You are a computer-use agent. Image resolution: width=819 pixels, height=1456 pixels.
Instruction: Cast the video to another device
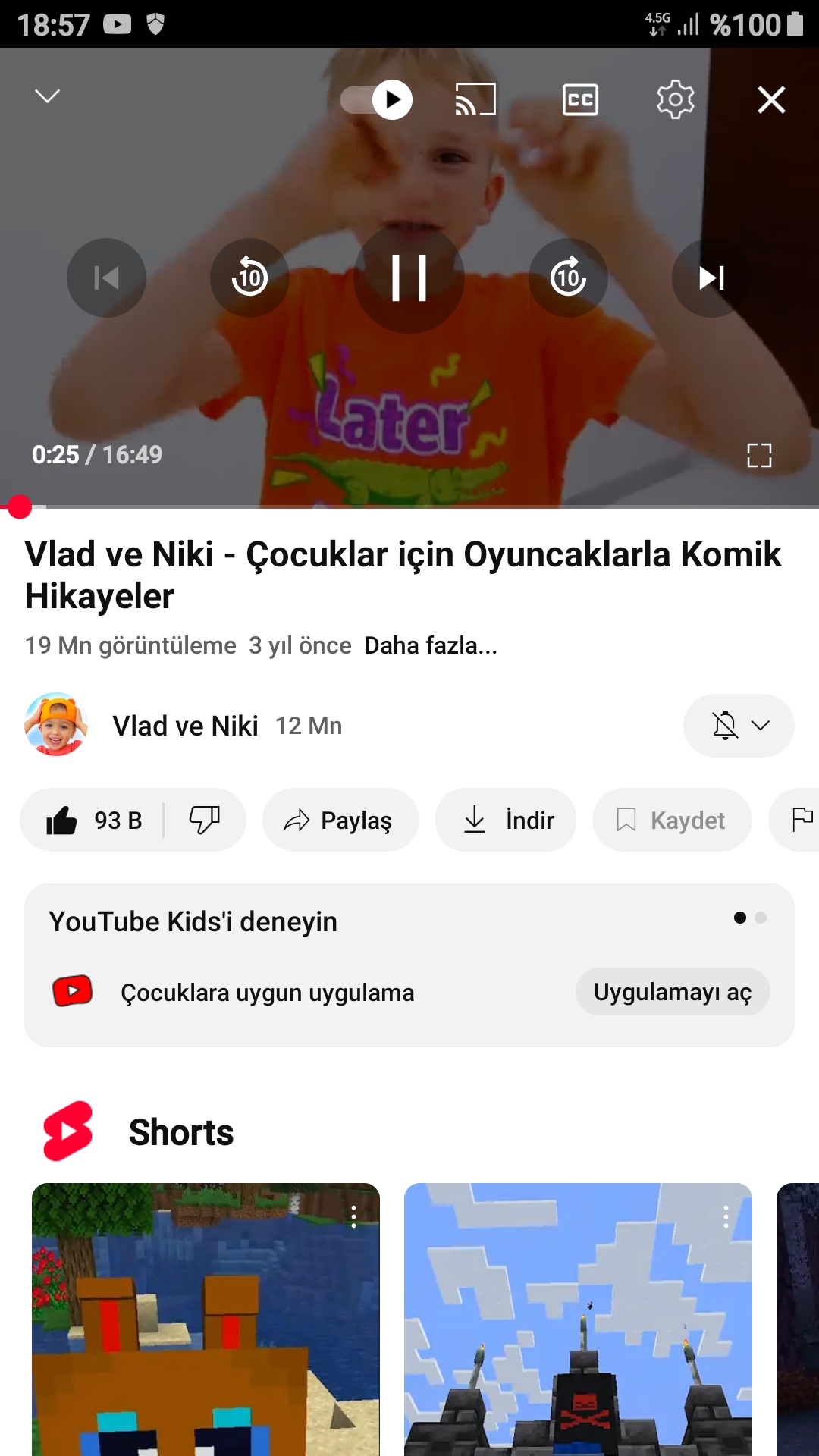coord(475,99)
